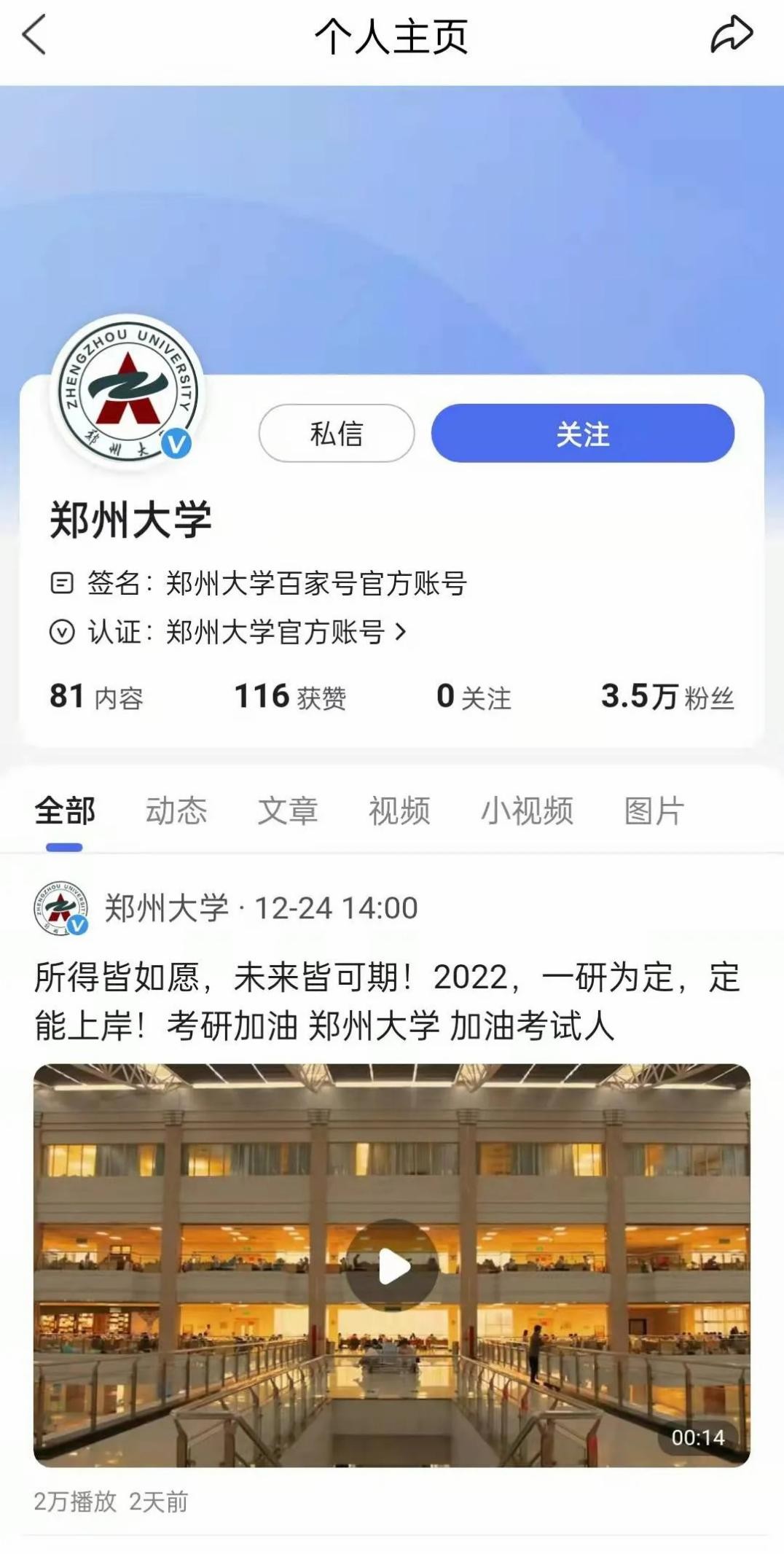View the 图片 tab
784x1554 pixels.
(654, 809)
